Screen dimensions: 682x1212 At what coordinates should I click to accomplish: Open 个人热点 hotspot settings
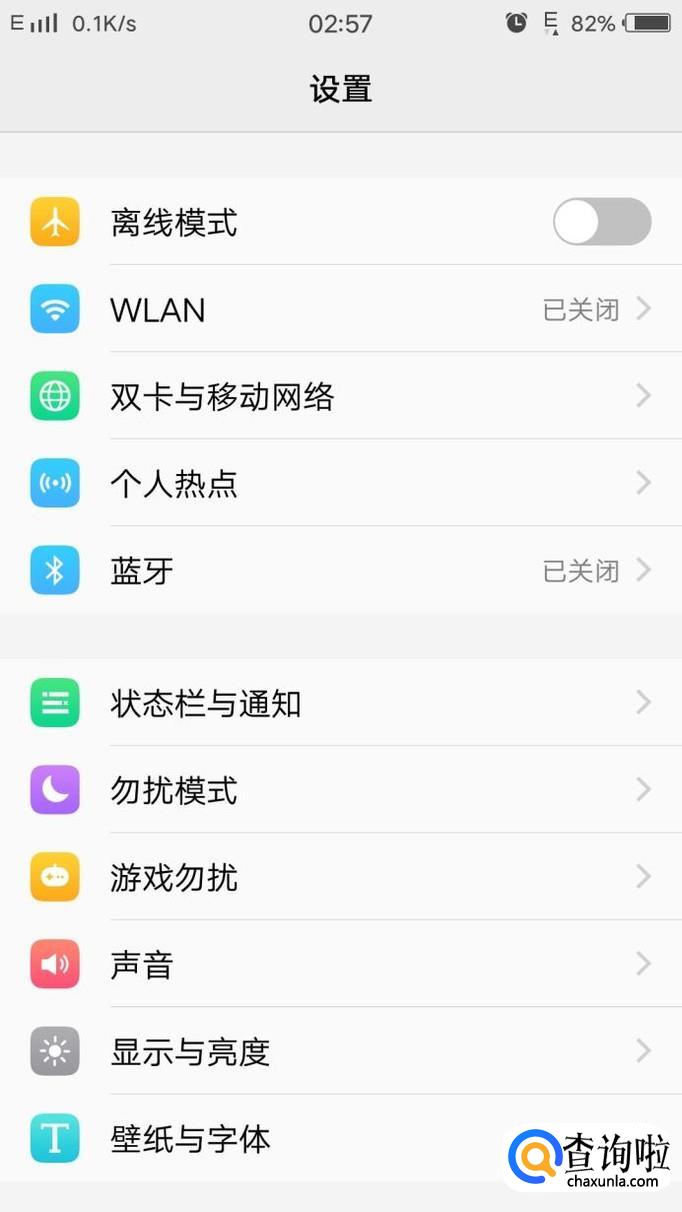point(340,484)
